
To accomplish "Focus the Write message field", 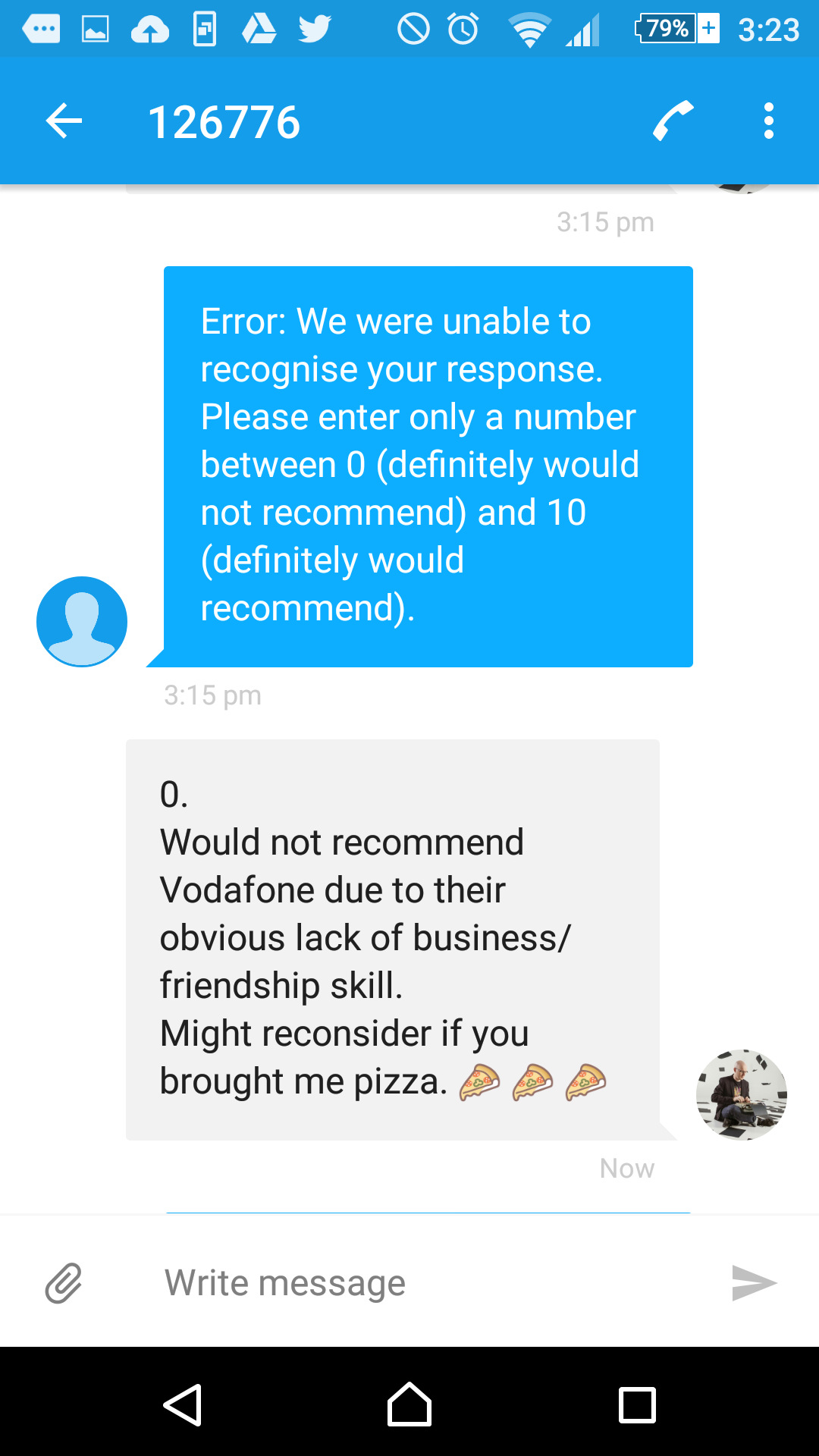I will tap(425, 1283).
